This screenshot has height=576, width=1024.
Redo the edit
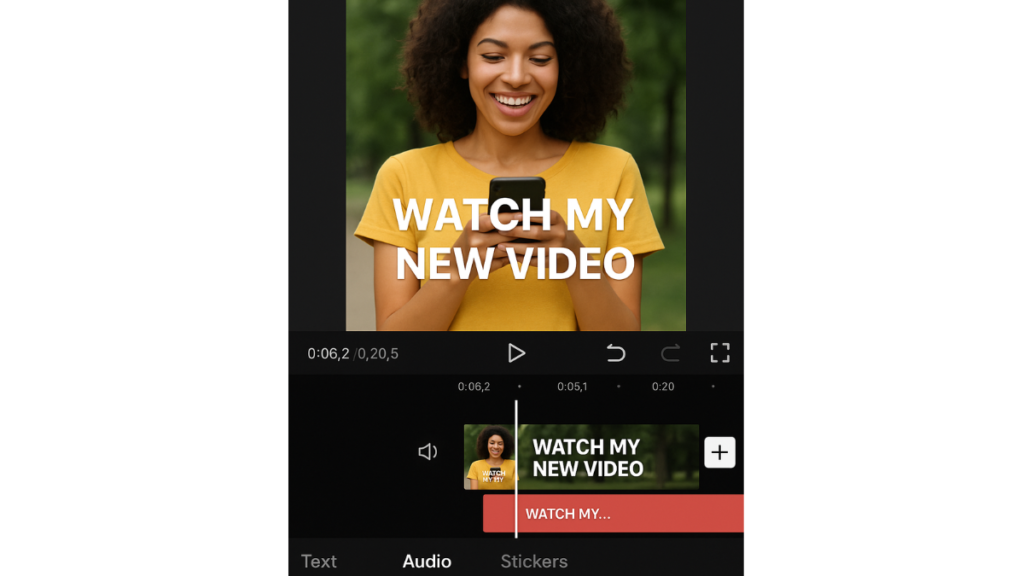tap(670, 353)
